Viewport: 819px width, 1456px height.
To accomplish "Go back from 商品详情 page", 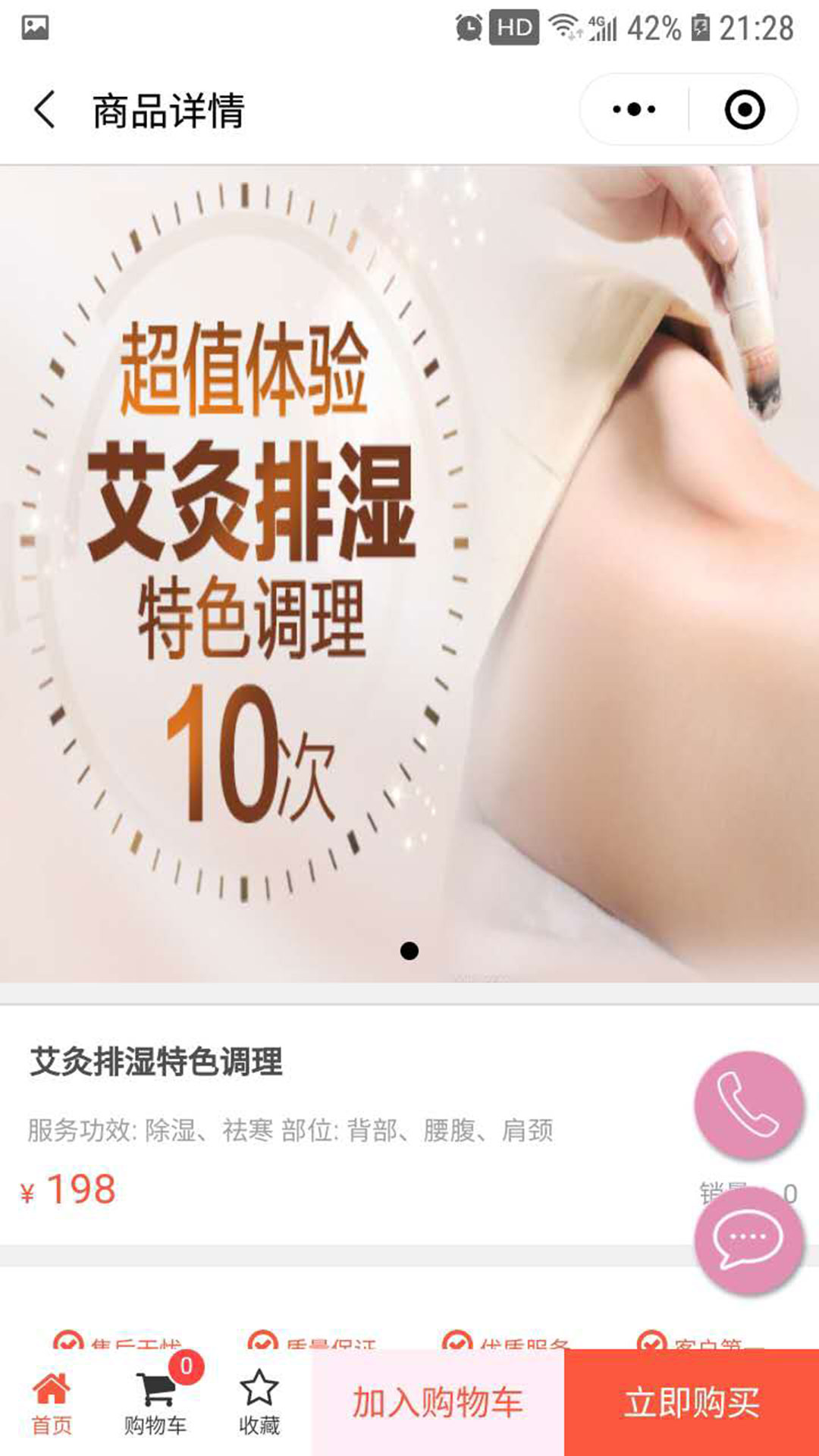I will (x=45, y=110).
